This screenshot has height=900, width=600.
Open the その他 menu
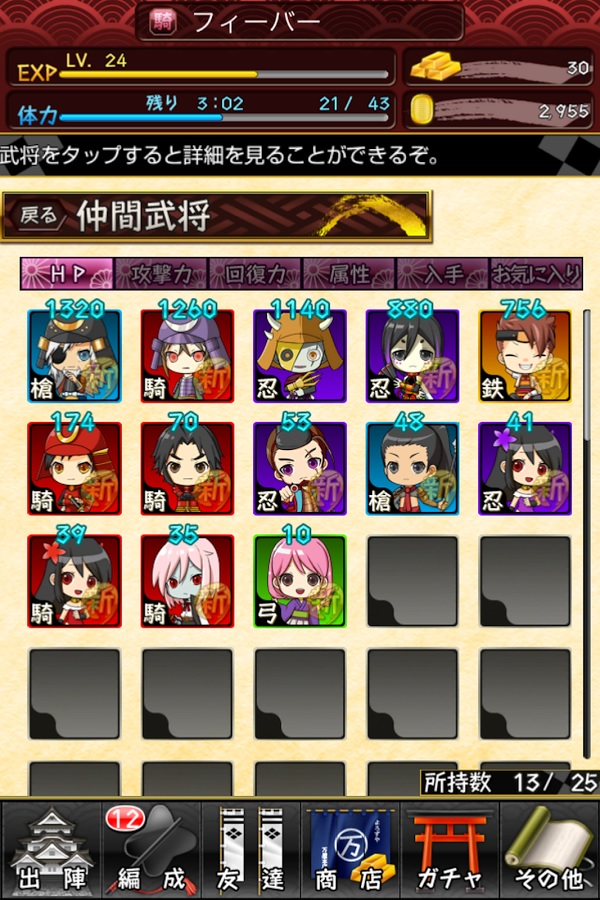[x=550, y=850]
